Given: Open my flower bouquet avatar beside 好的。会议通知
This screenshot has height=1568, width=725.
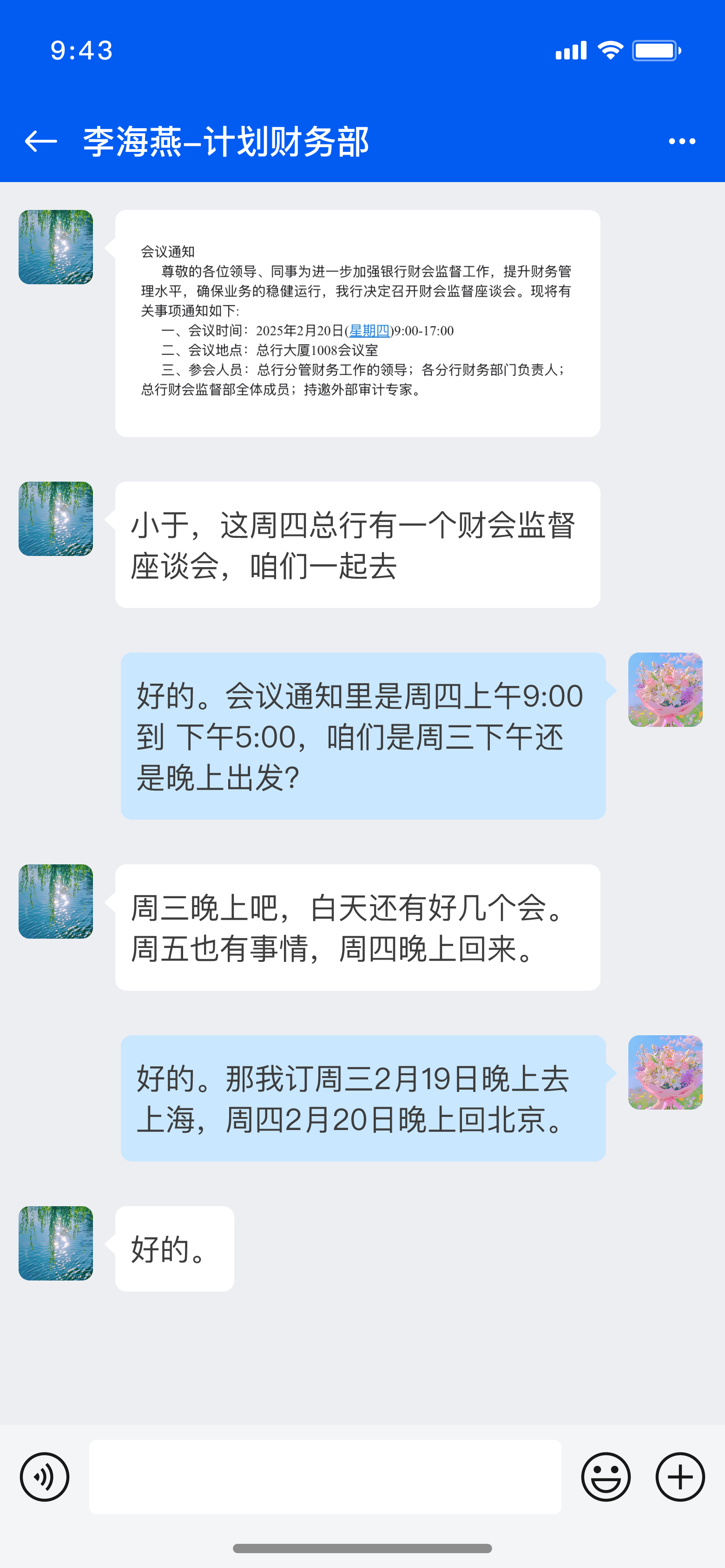Looking at the screenshot, I should pyautogui.click(x=665, y=690).
